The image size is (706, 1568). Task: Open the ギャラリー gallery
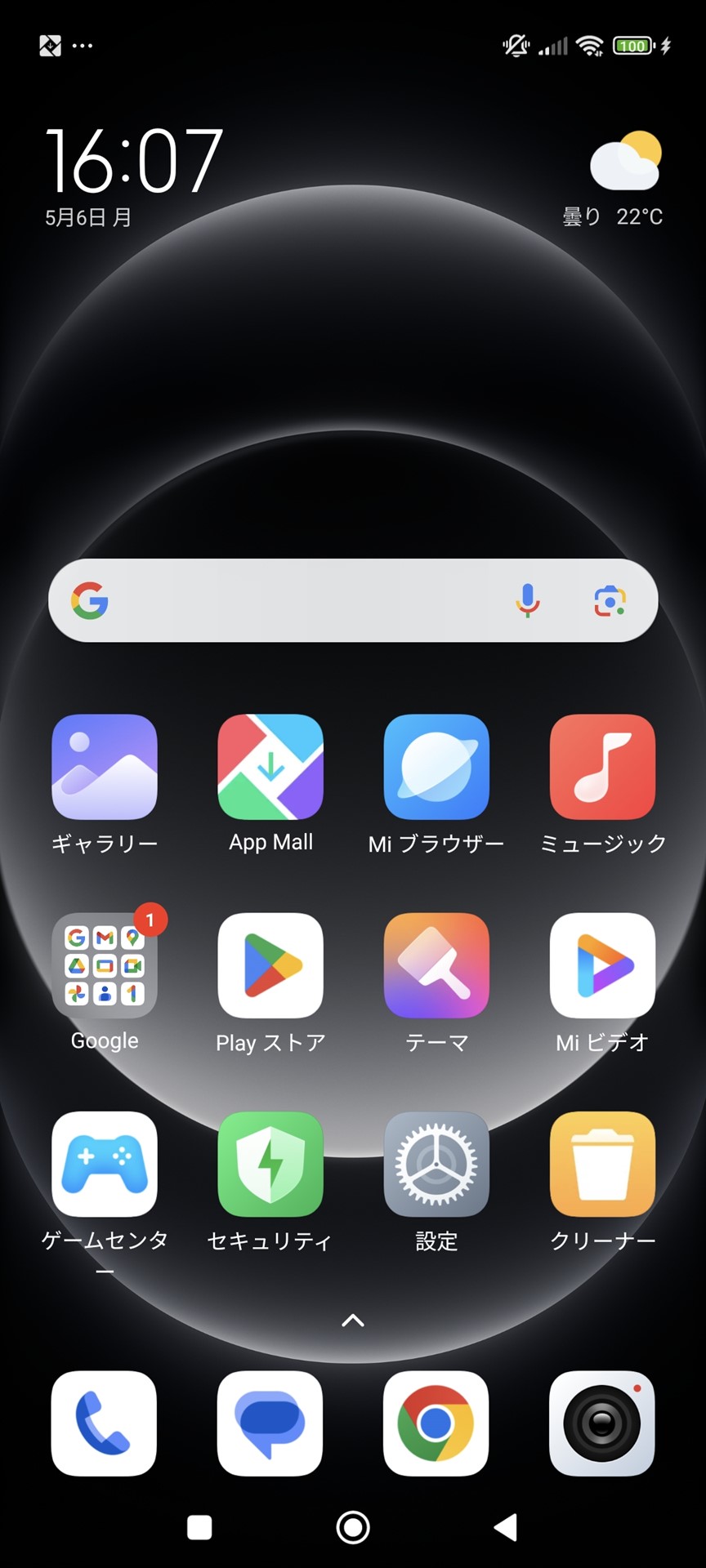[x=104, y=766]
